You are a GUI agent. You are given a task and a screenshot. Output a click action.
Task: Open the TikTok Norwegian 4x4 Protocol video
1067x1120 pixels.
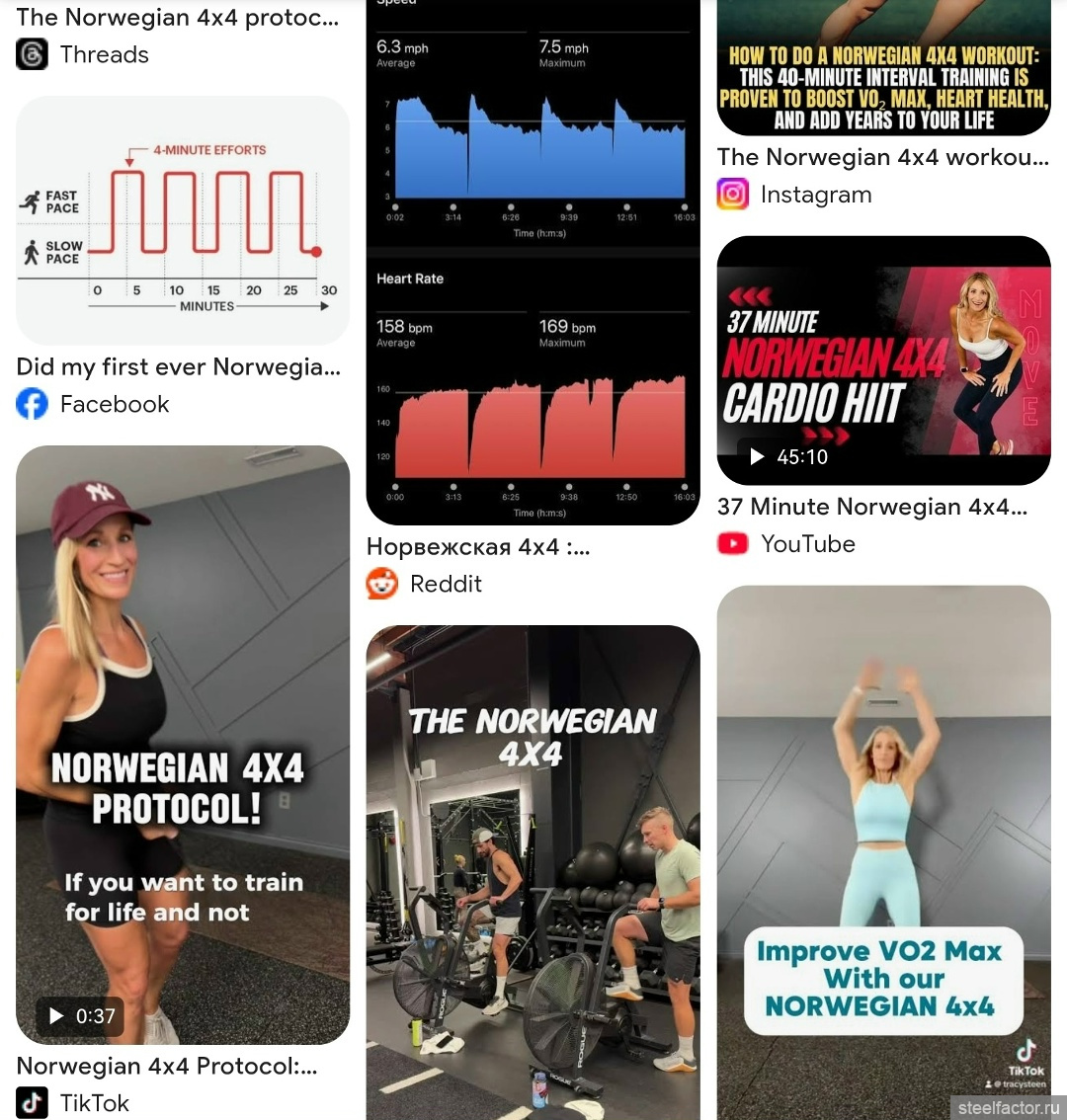coord(183,745)
